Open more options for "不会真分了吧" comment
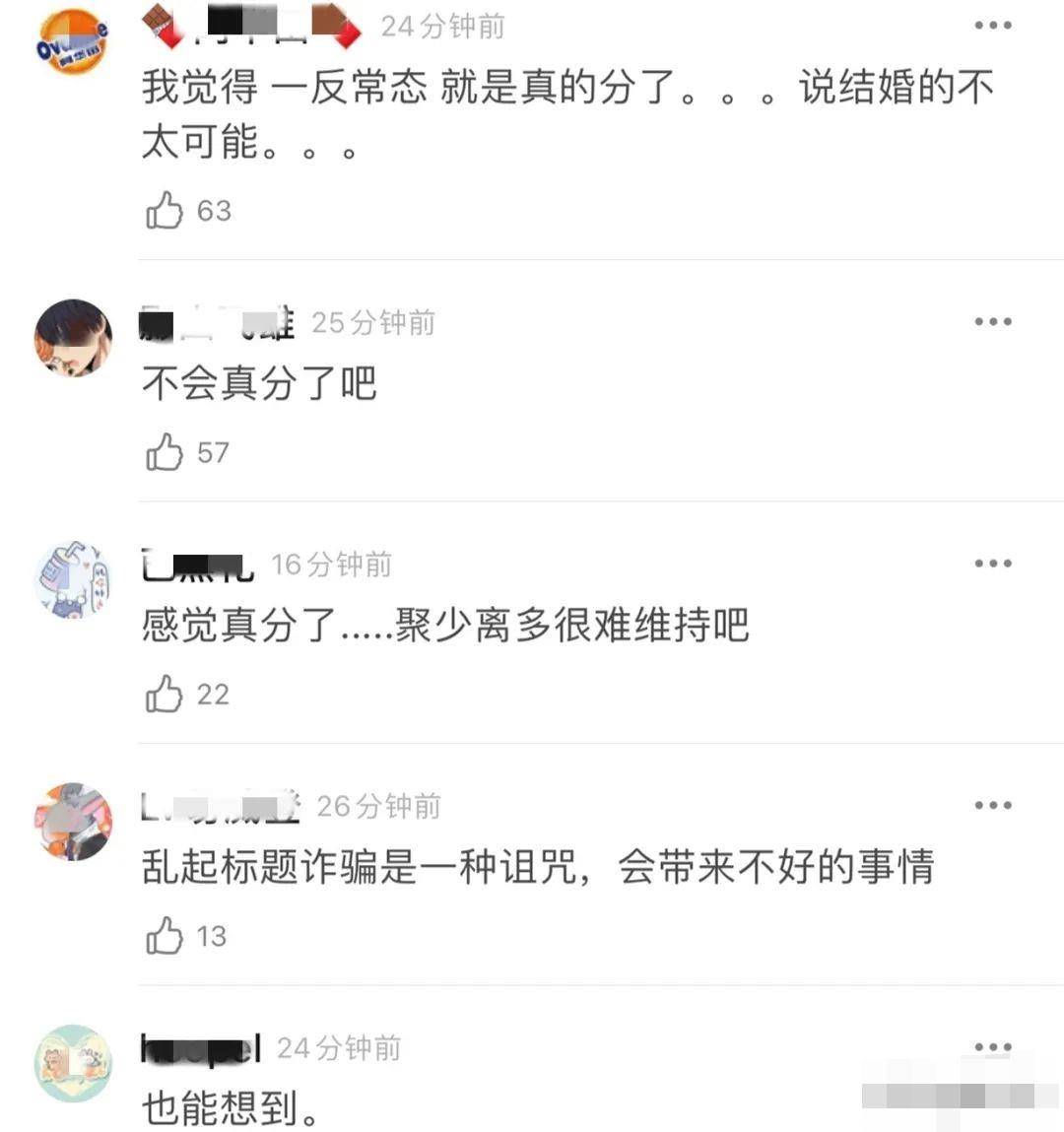The height and width of the screenshot is (1132, 1064). click(x=992, y=322)
